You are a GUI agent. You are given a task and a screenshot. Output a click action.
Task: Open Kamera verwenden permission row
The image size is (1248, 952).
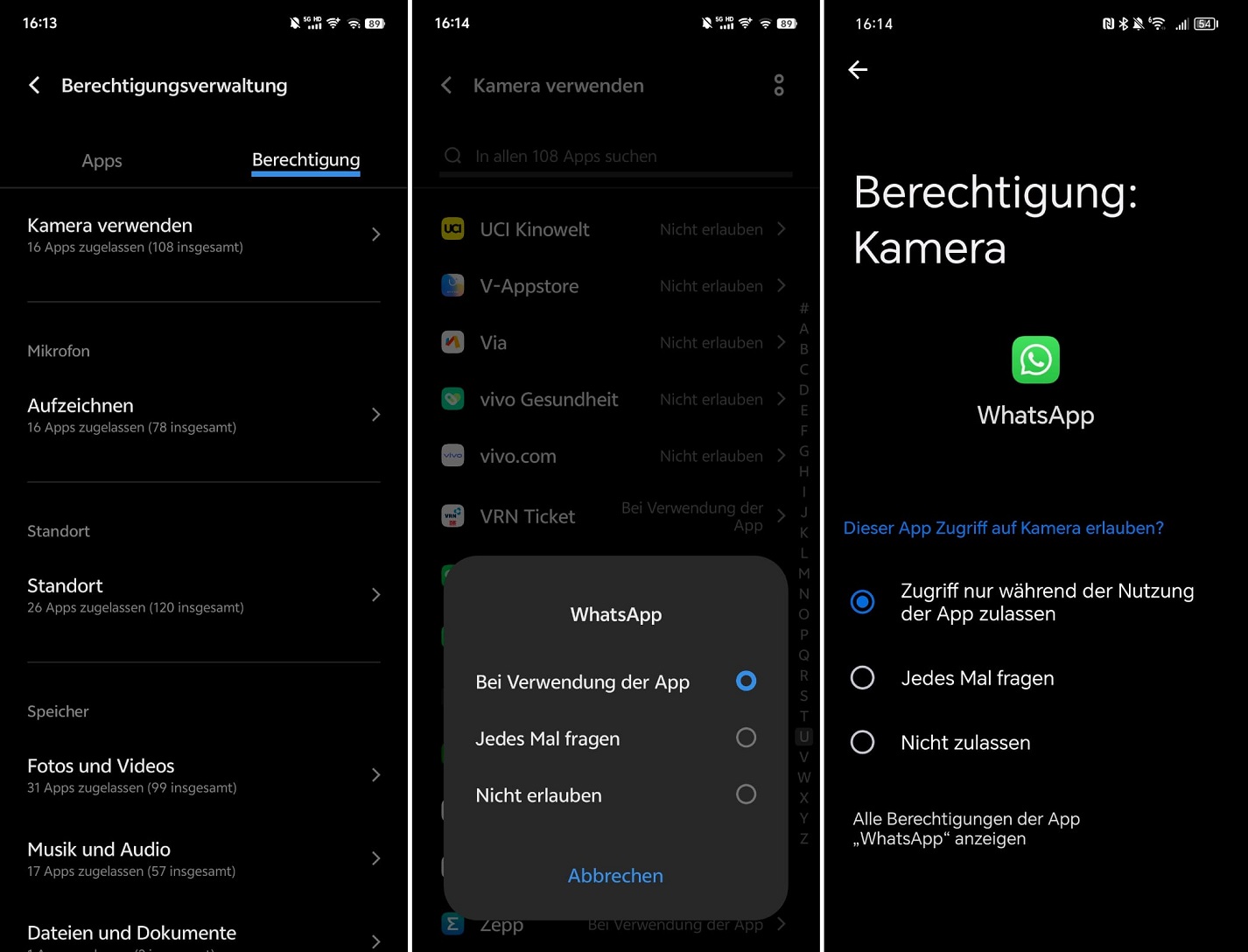tap(203, 235)
